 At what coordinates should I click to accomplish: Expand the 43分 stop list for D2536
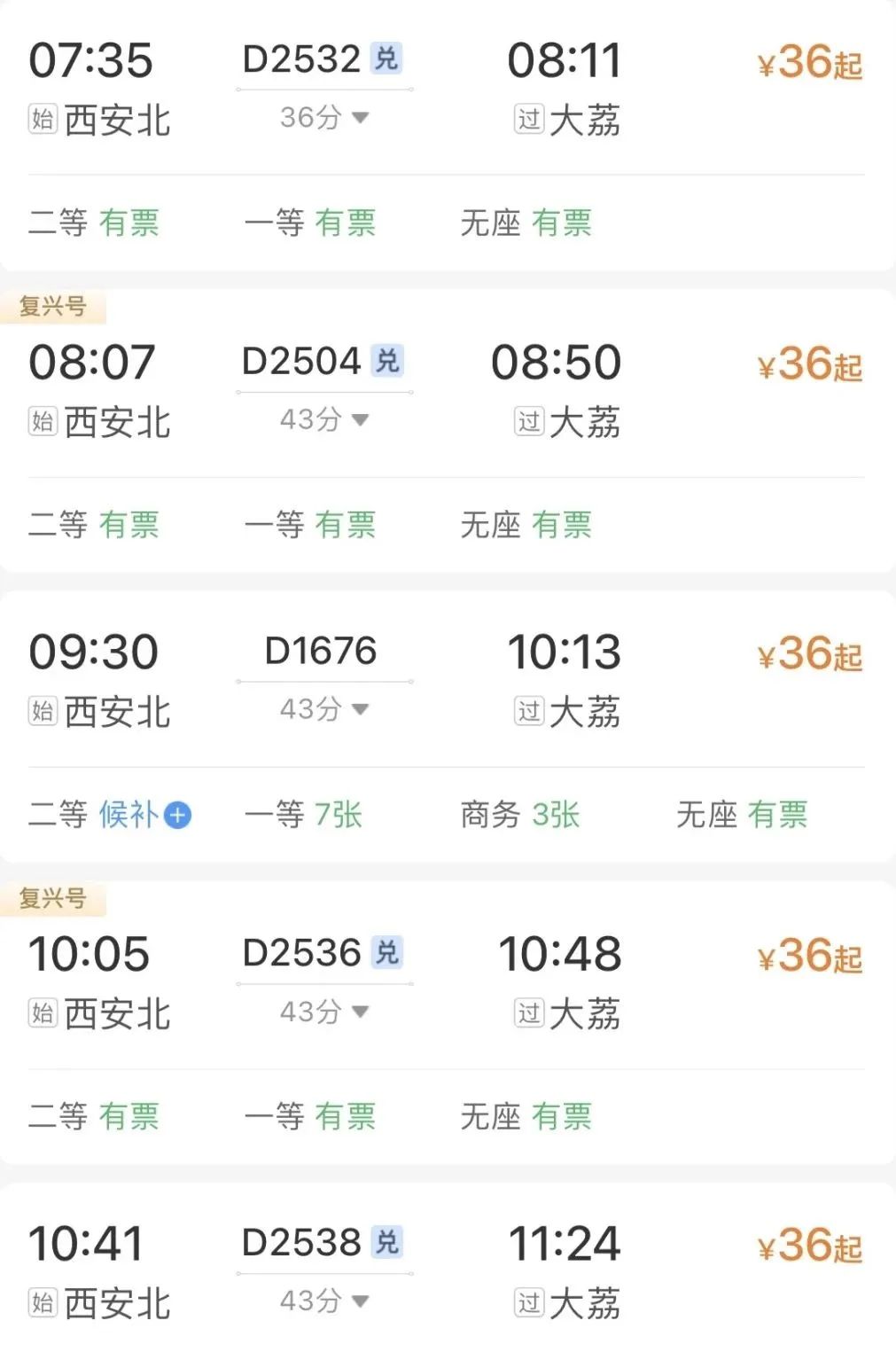(x=323, y=1012)
